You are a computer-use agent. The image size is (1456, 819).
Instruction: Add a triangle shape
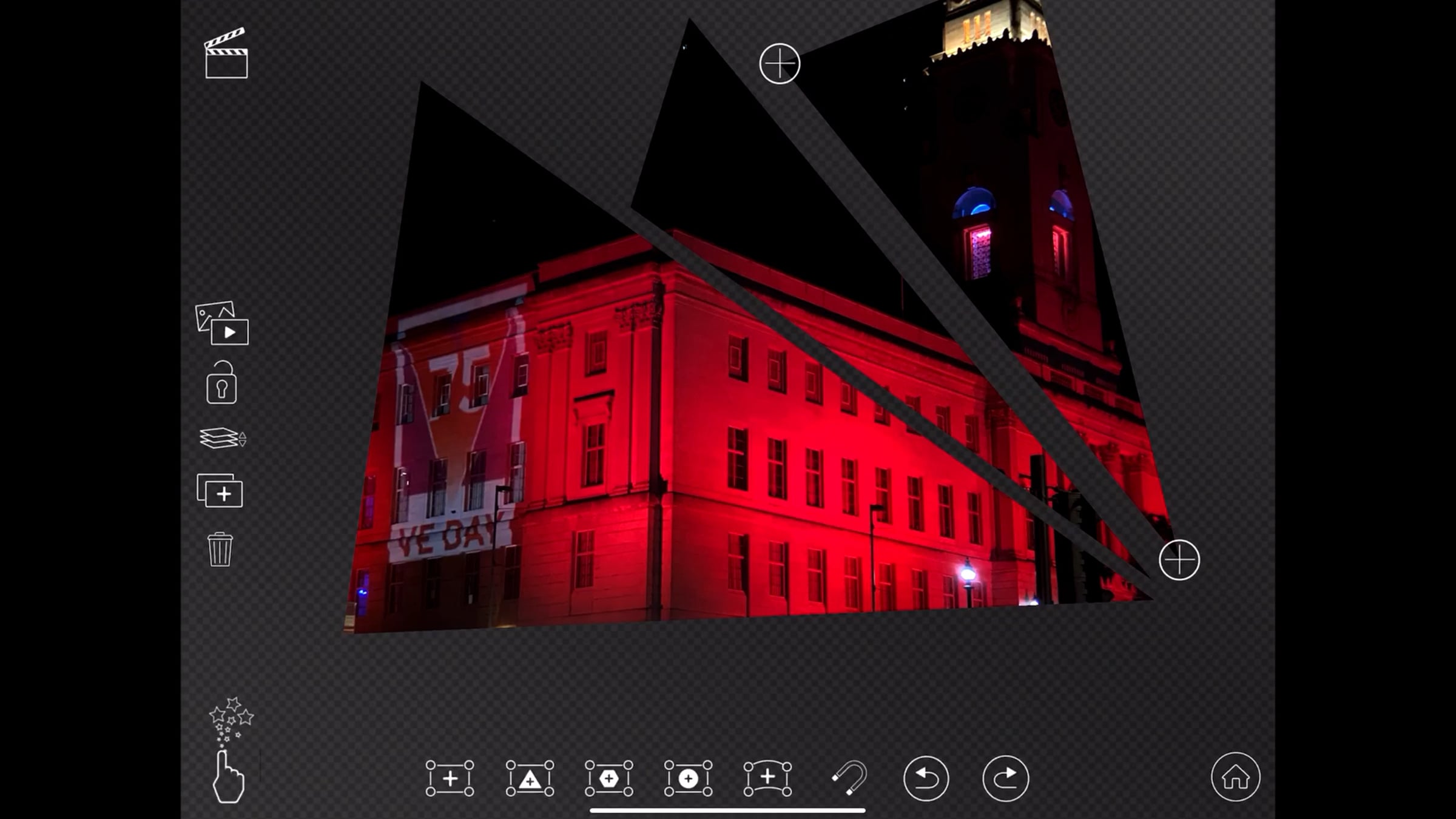click(530, 778)
